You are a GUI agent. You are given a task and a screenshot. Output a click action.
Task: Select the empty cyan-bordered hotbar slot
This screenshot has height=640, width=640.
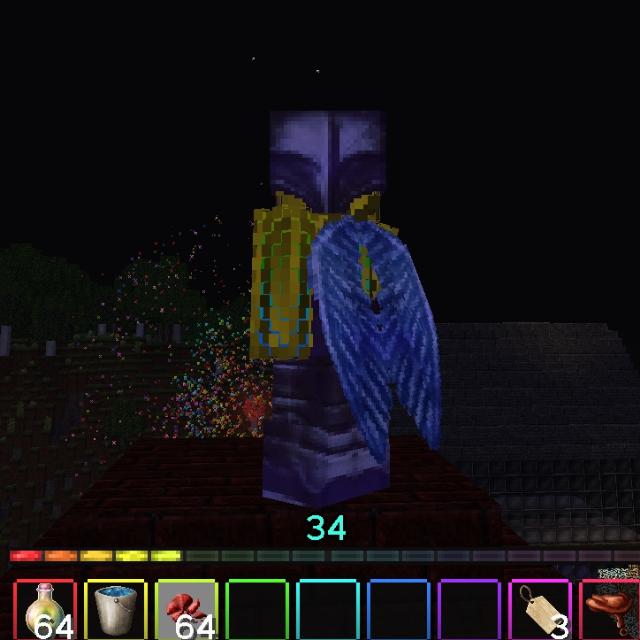tap(328, 610)
